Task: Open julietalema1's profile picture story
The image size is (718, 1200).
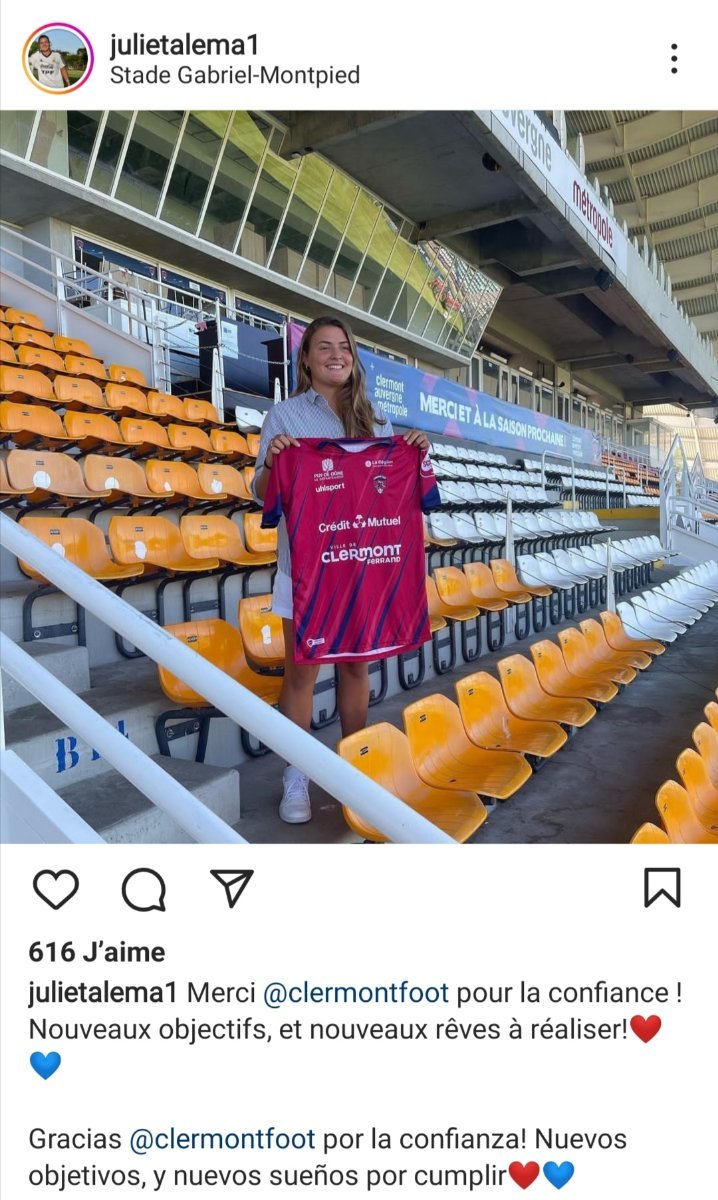Action: point(57,58)
